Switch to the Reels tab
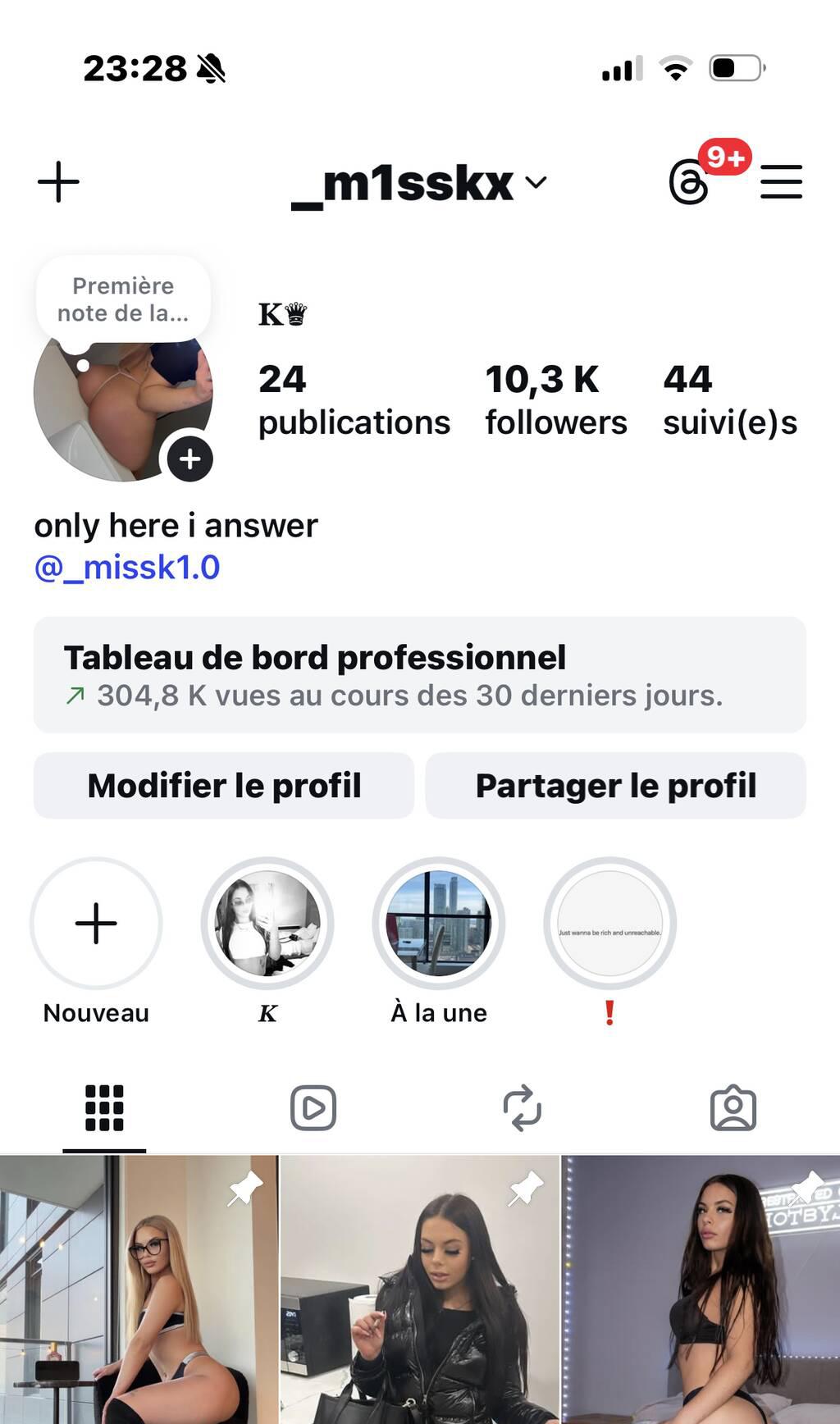The image size is (840, 1424). coord(313,1108)
